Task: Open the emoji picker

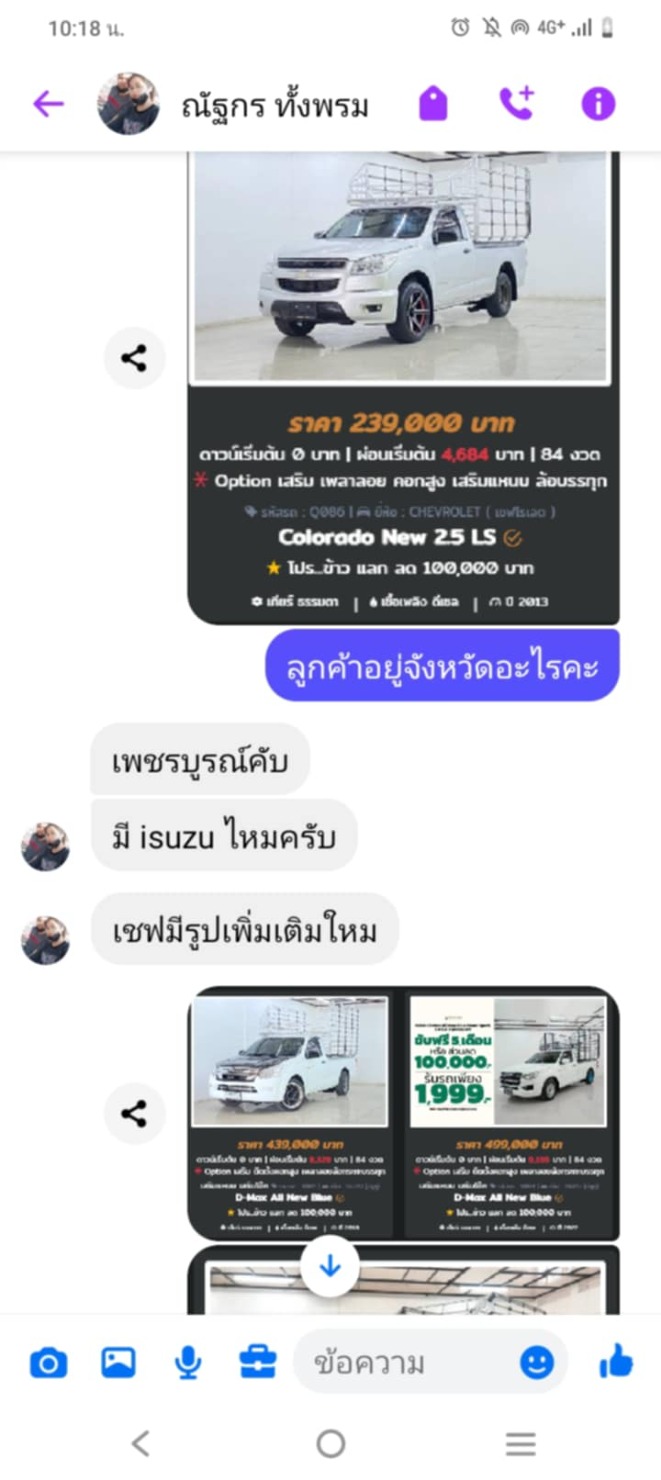Action: 537,1362
